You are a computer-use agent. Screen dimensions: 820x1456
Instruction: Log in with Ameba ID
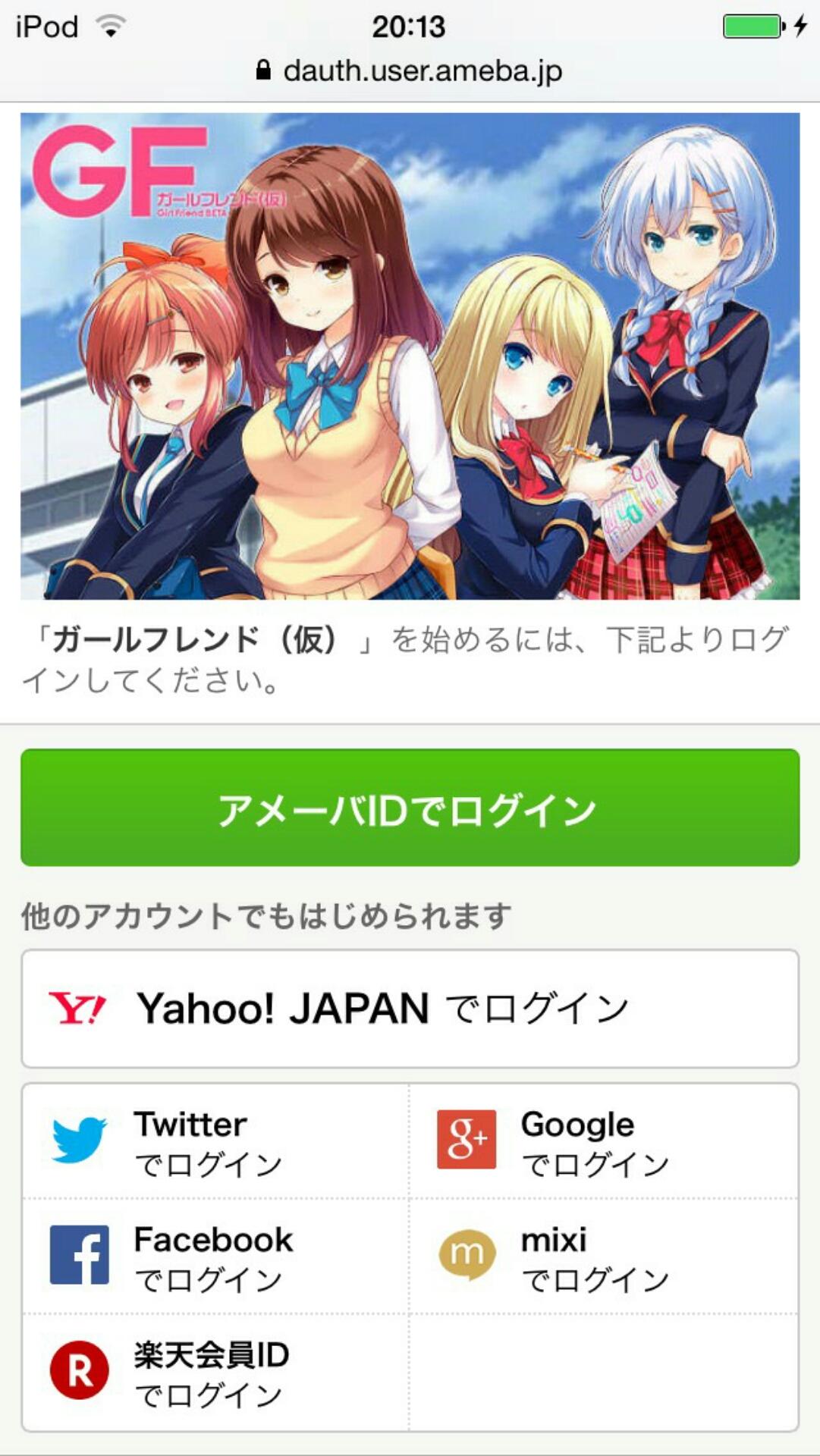point(410,808)
